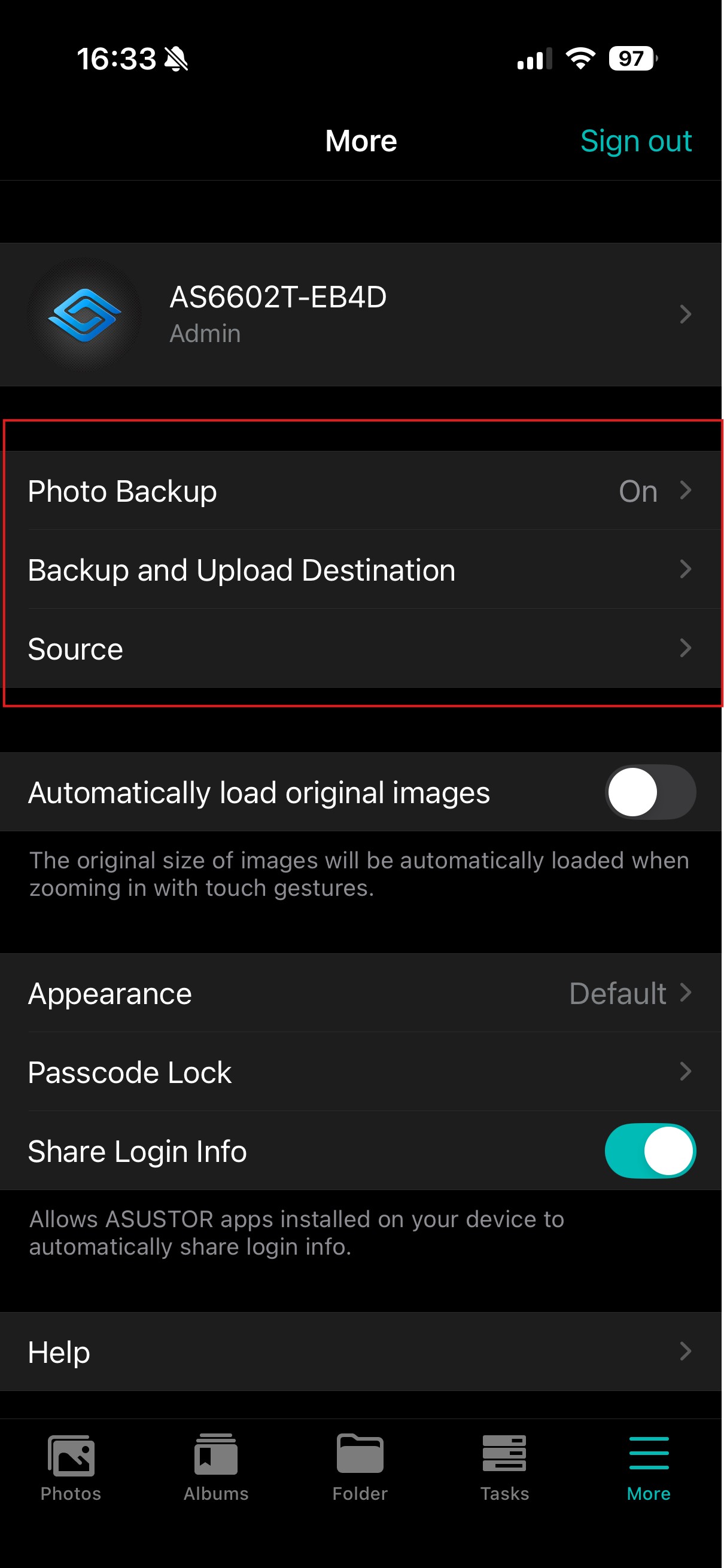Open the Help row
Viewport: 724px width, 1568px height.
(x=361, y=1352)
